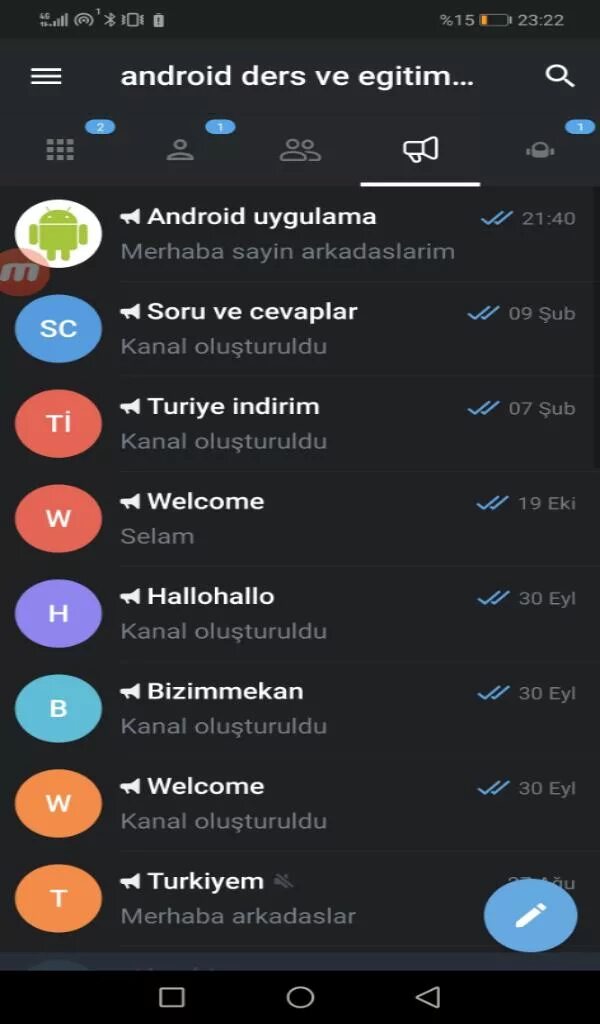The height and width of the screenshot is (1024, 600).
Task: Go to the home screen
Action: (x=300, y=997)
